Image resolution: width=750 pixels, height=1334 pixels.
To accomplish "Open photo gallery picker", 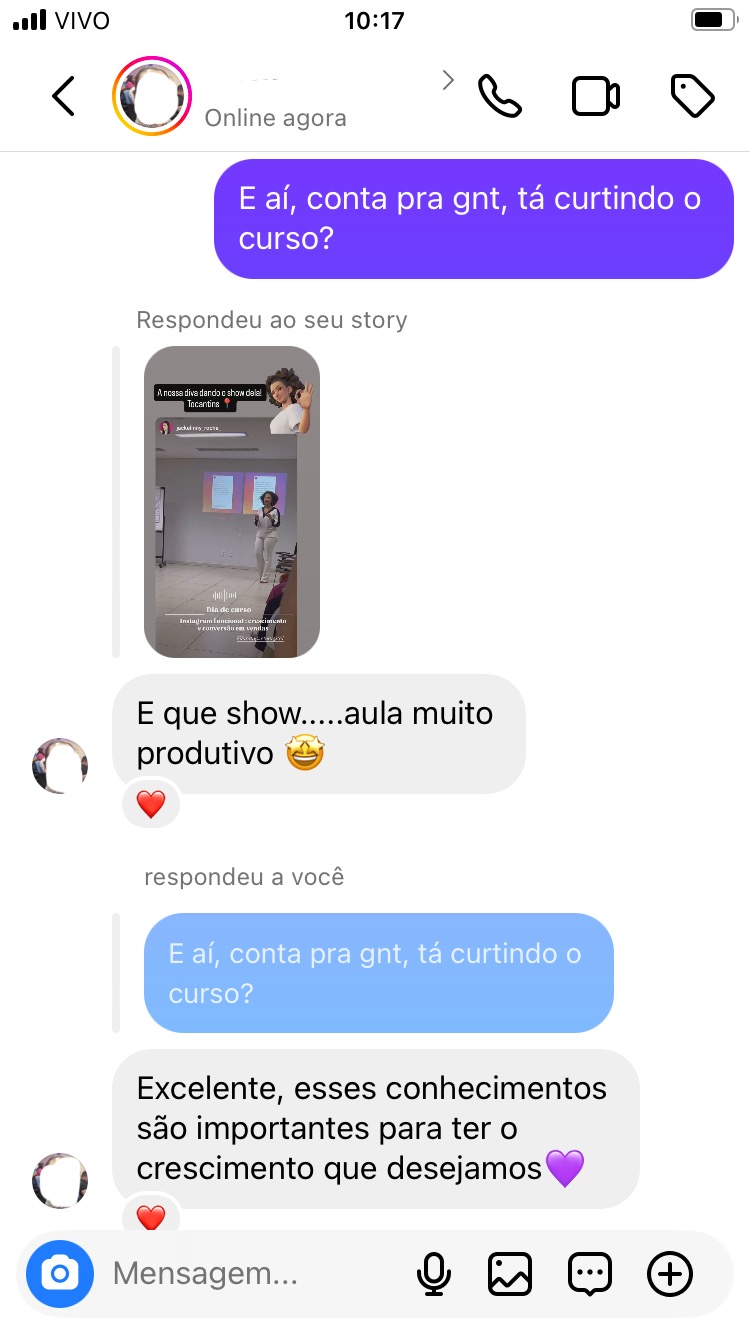I will [x=510, y=1274].
